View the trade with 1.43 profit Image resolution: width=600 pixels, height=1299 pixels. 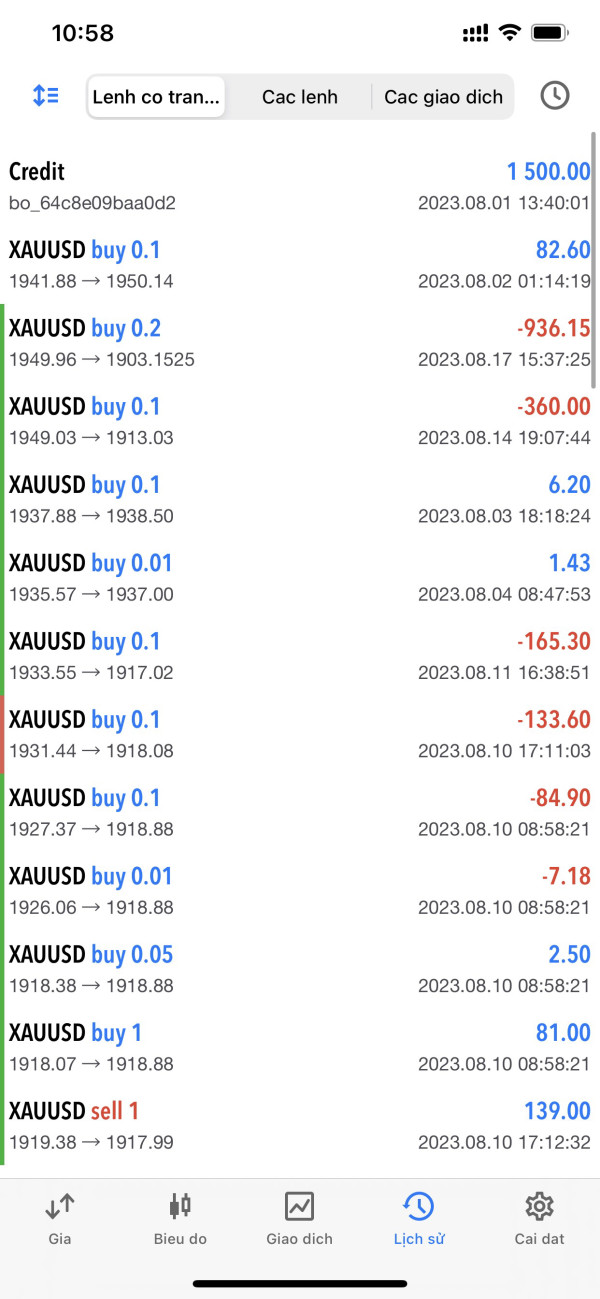tap(300, 578)
